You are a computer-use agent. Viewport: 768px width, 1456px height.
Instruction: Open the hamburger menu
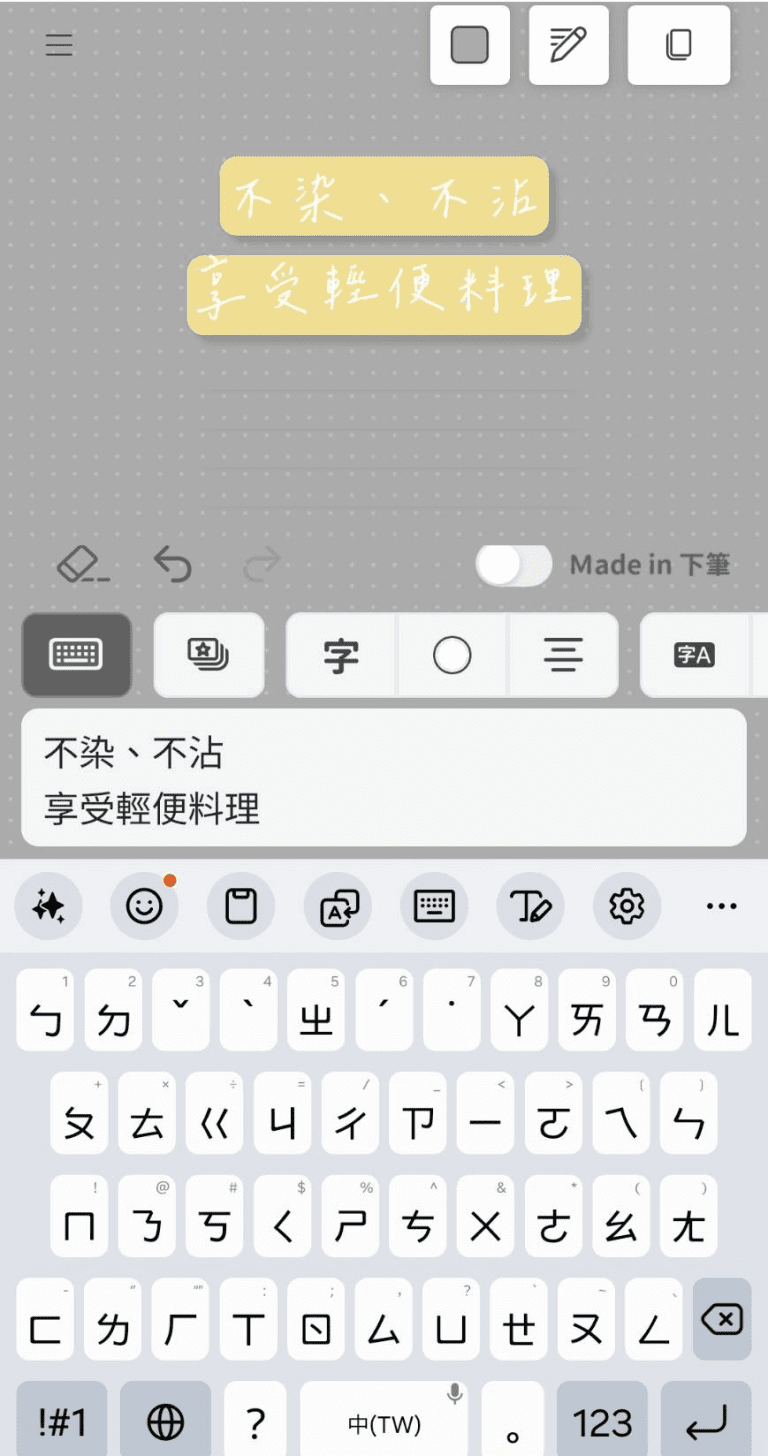pos(59,45)
